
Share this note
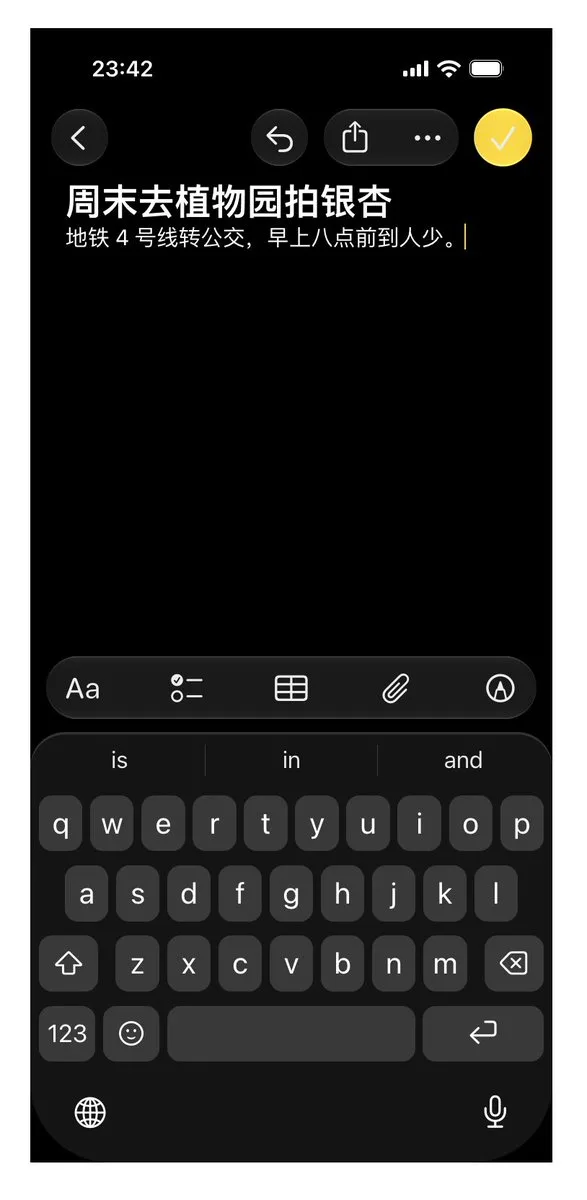tap(355, 138)
